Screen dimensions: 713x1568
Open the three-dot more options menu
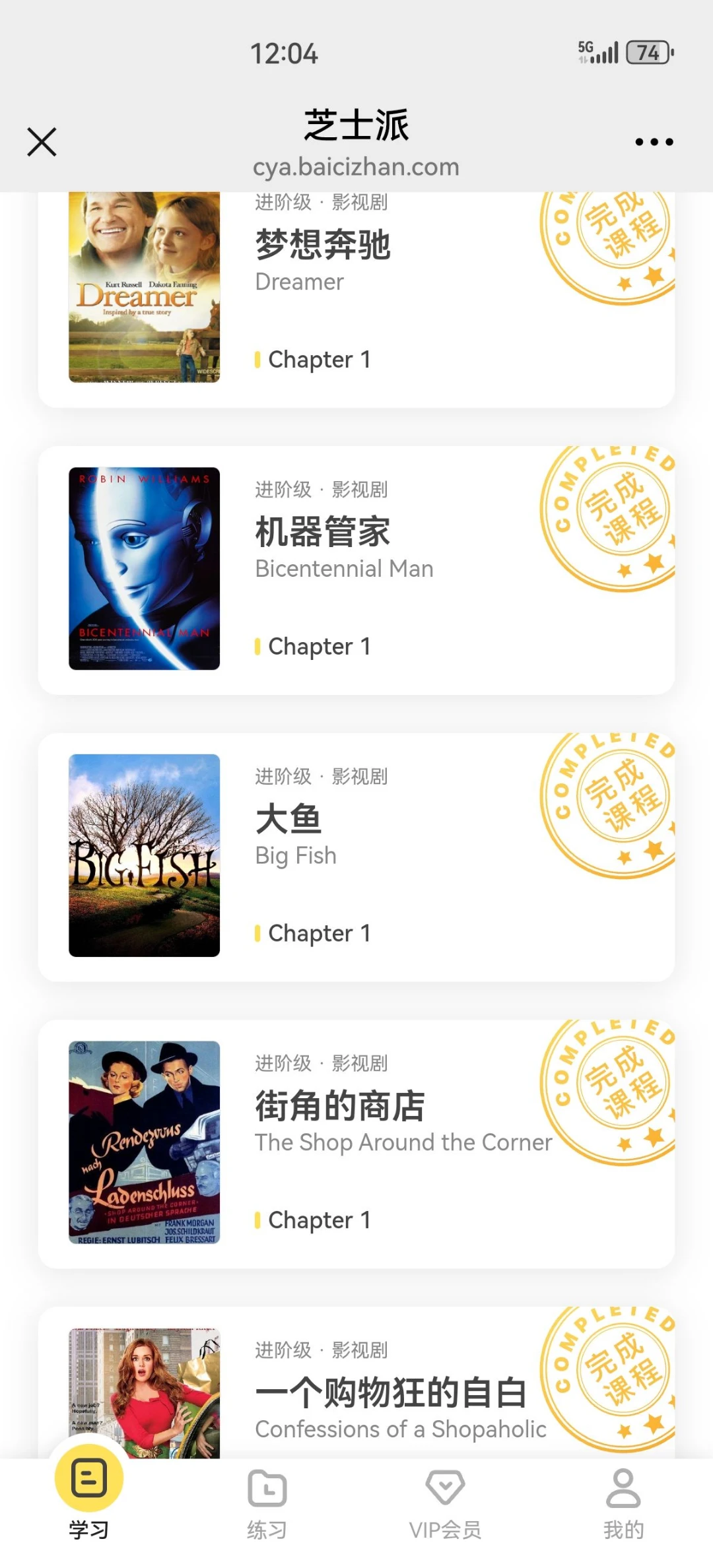click(x=654, y=142)
